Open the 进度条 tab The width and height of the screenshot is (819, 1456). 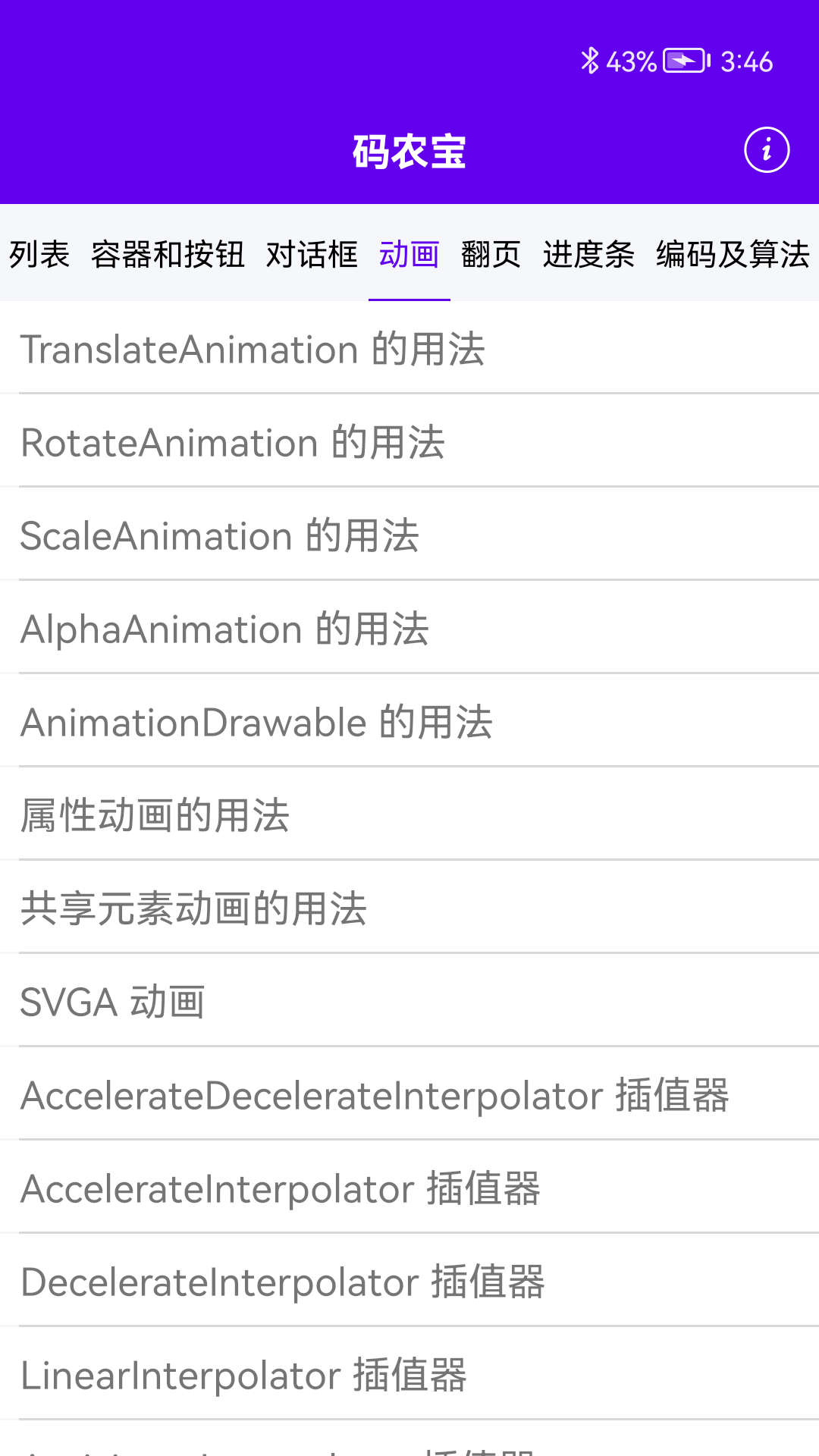588,254
